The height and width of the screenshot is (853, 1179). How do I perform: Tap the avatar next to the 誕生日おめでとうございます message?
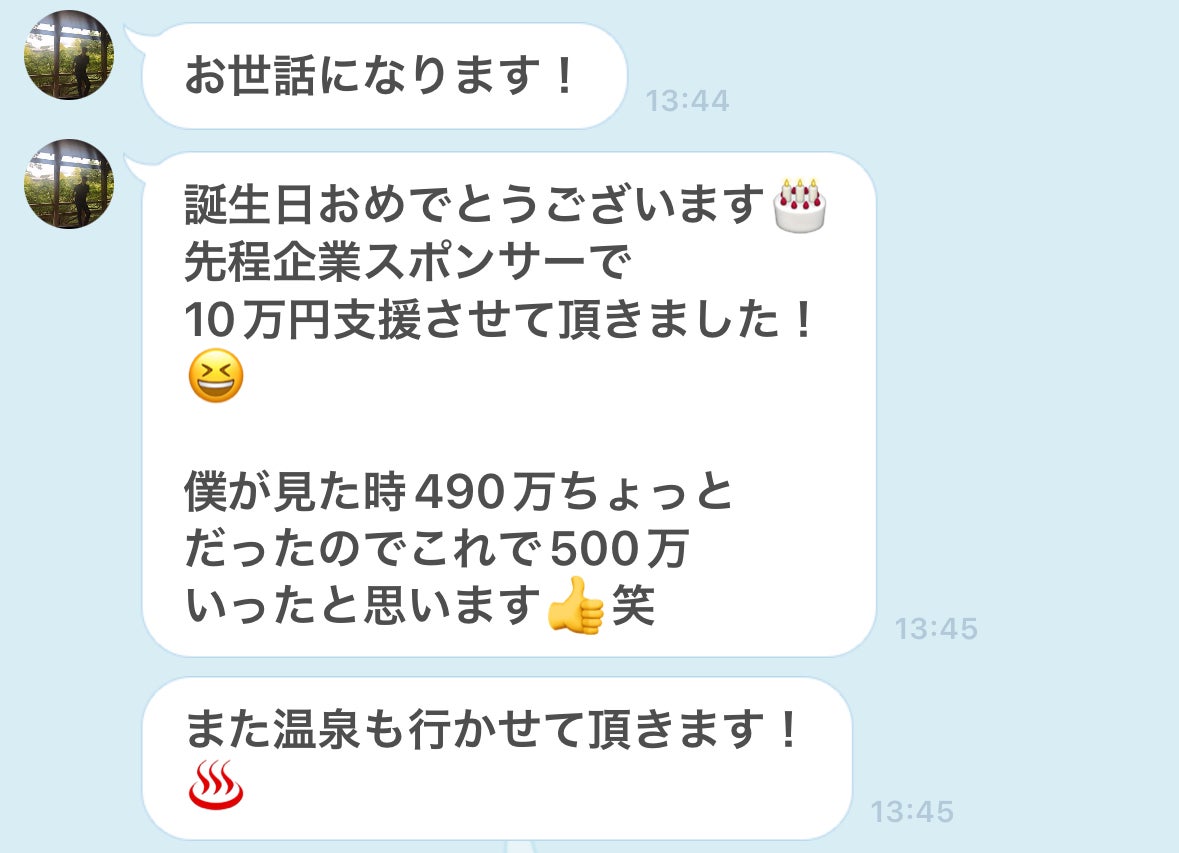pyautogui.click(x=69, y=184)
